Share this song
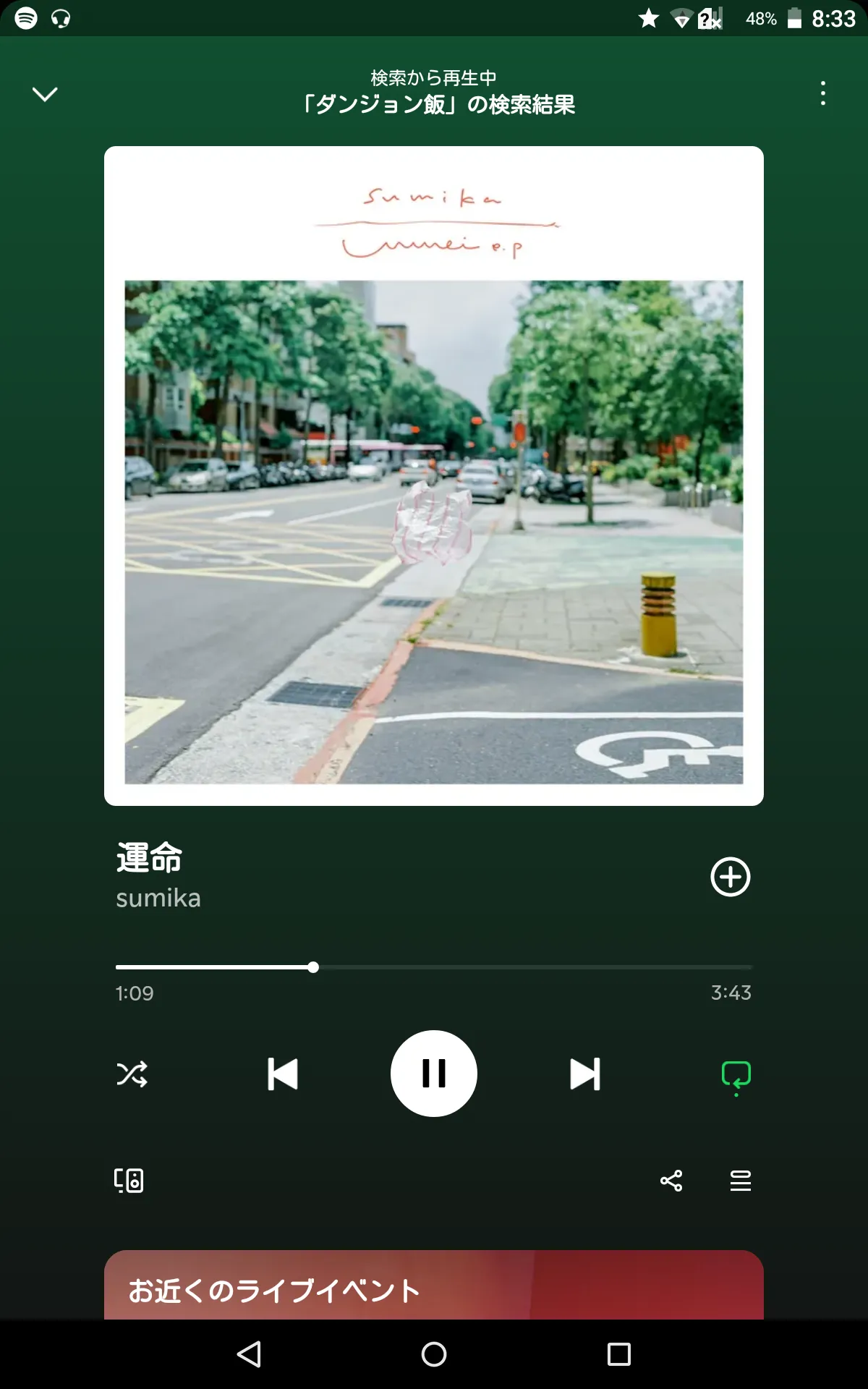The width and height of the screenshot is (868, 1389). click(671, 1181)
